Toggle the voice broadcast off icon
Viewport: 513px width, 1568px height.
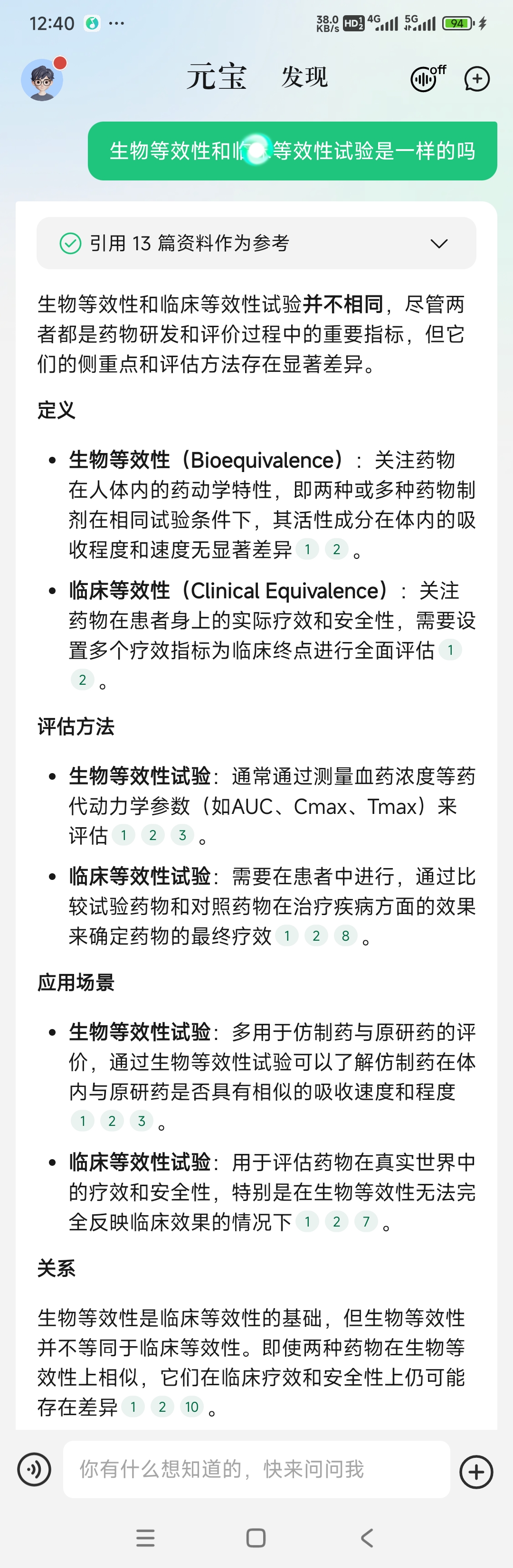pos(427,78)
